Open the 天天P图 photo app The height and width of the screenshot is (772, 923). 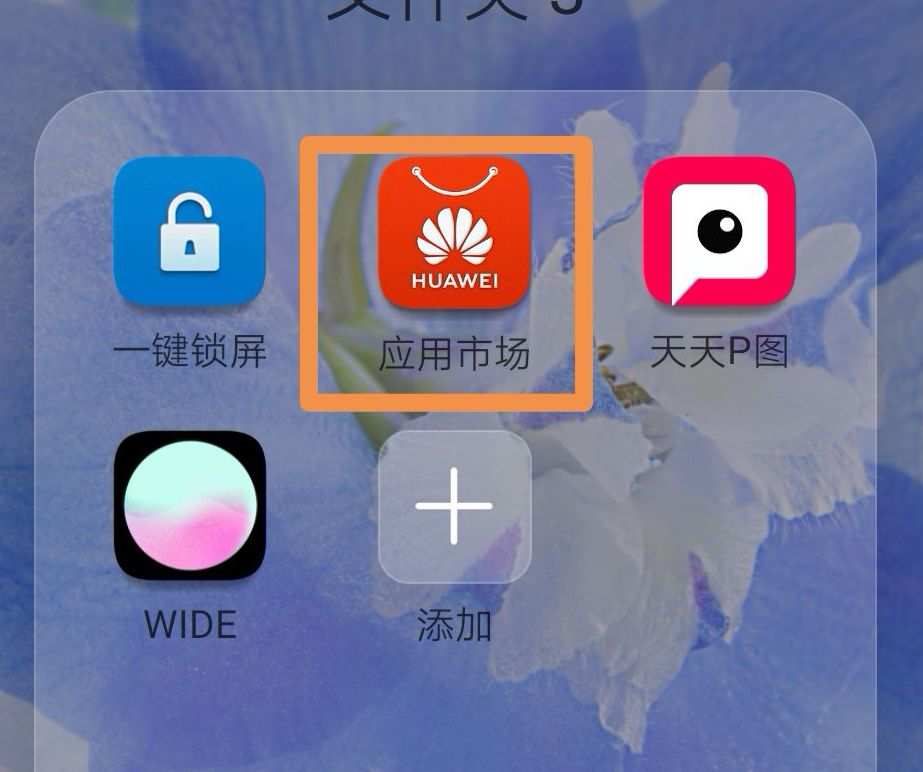pos(719,231)
